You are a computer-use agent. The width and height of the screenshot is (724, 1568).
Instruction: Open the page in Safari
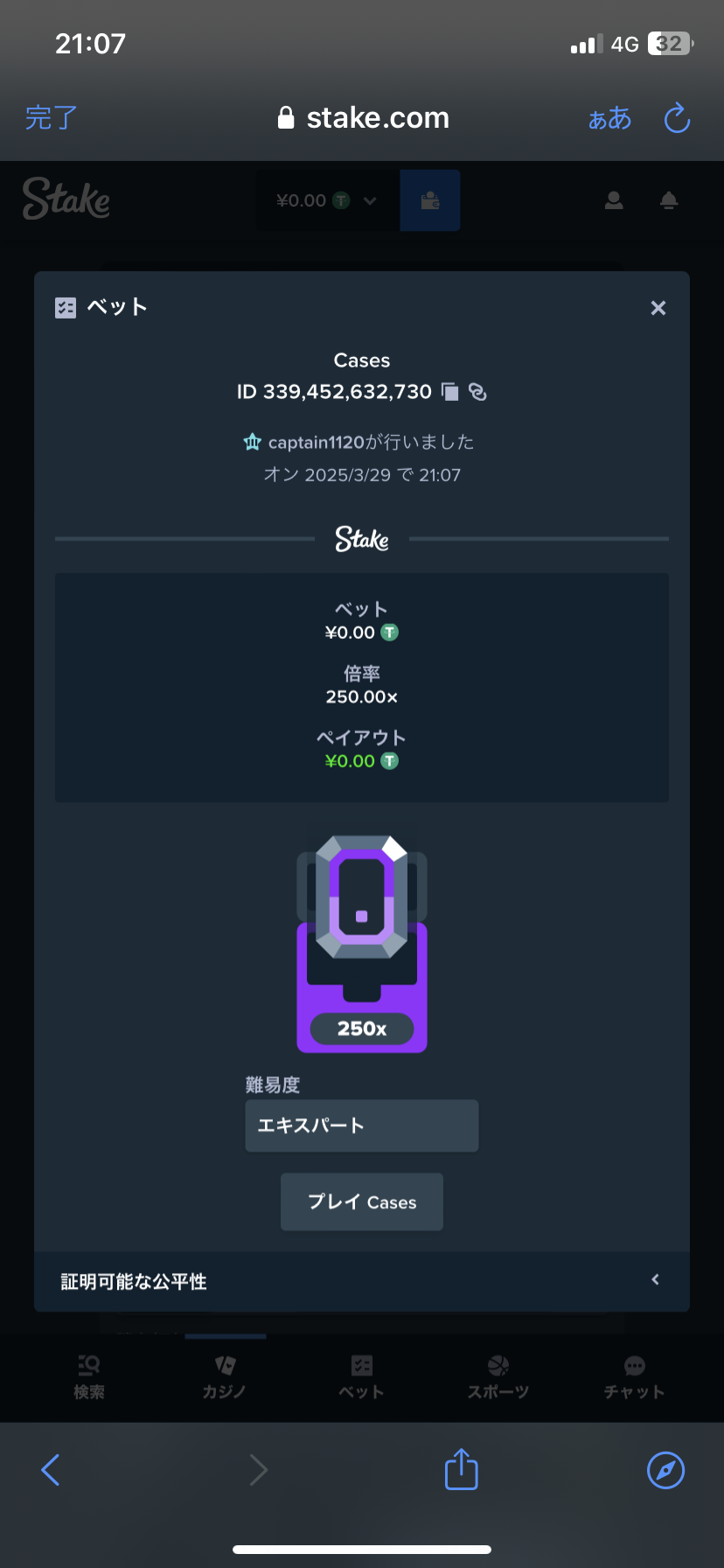(666, 1470)
